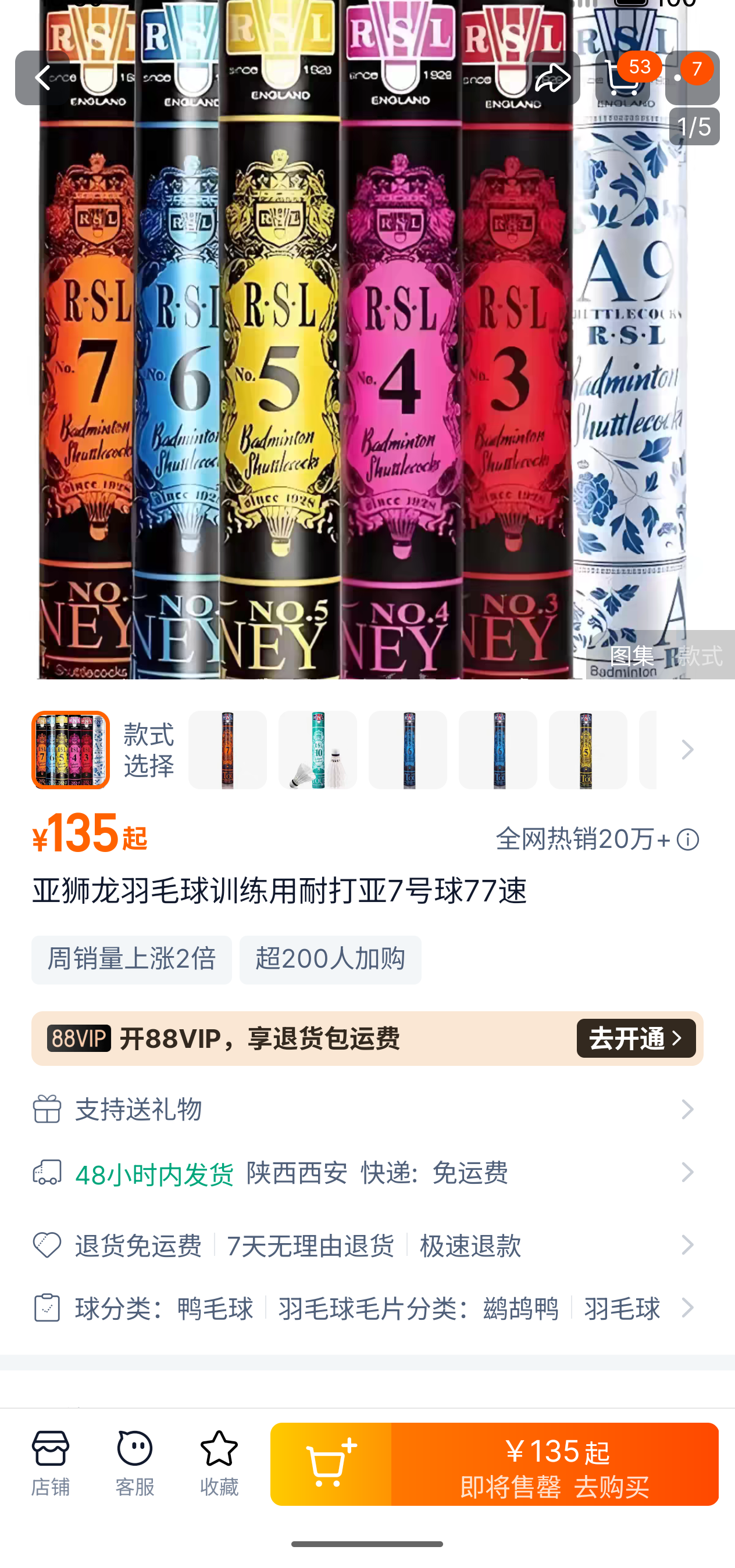This screenshot has width=735, height=1568.
Task: Open the more options menu
Action: coord(693,77)
